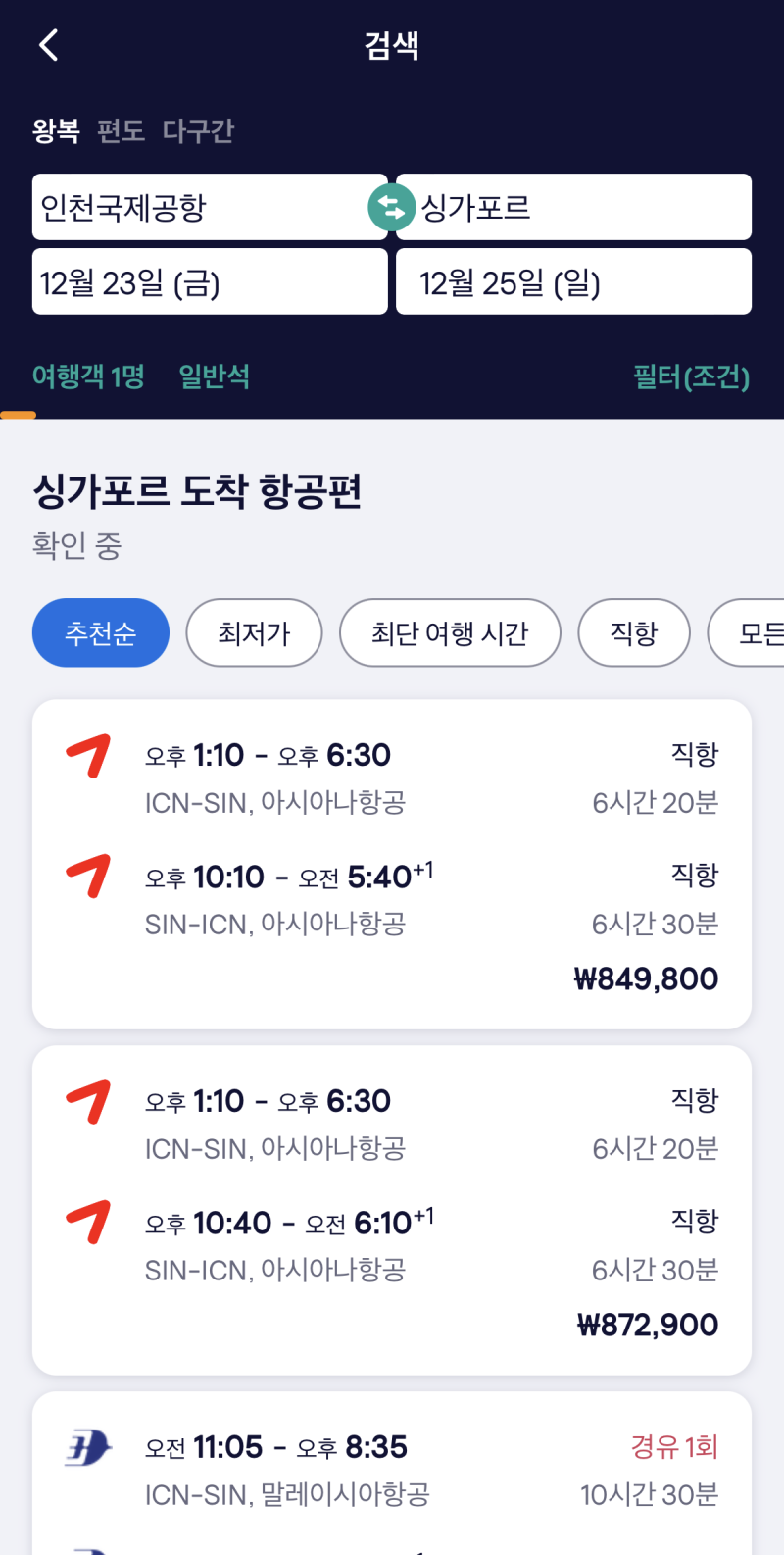Open the ₩849,800 Asiana flight card
Image resolution: width=784 pixels, height=1555 pixels.
tap(392, 864)
